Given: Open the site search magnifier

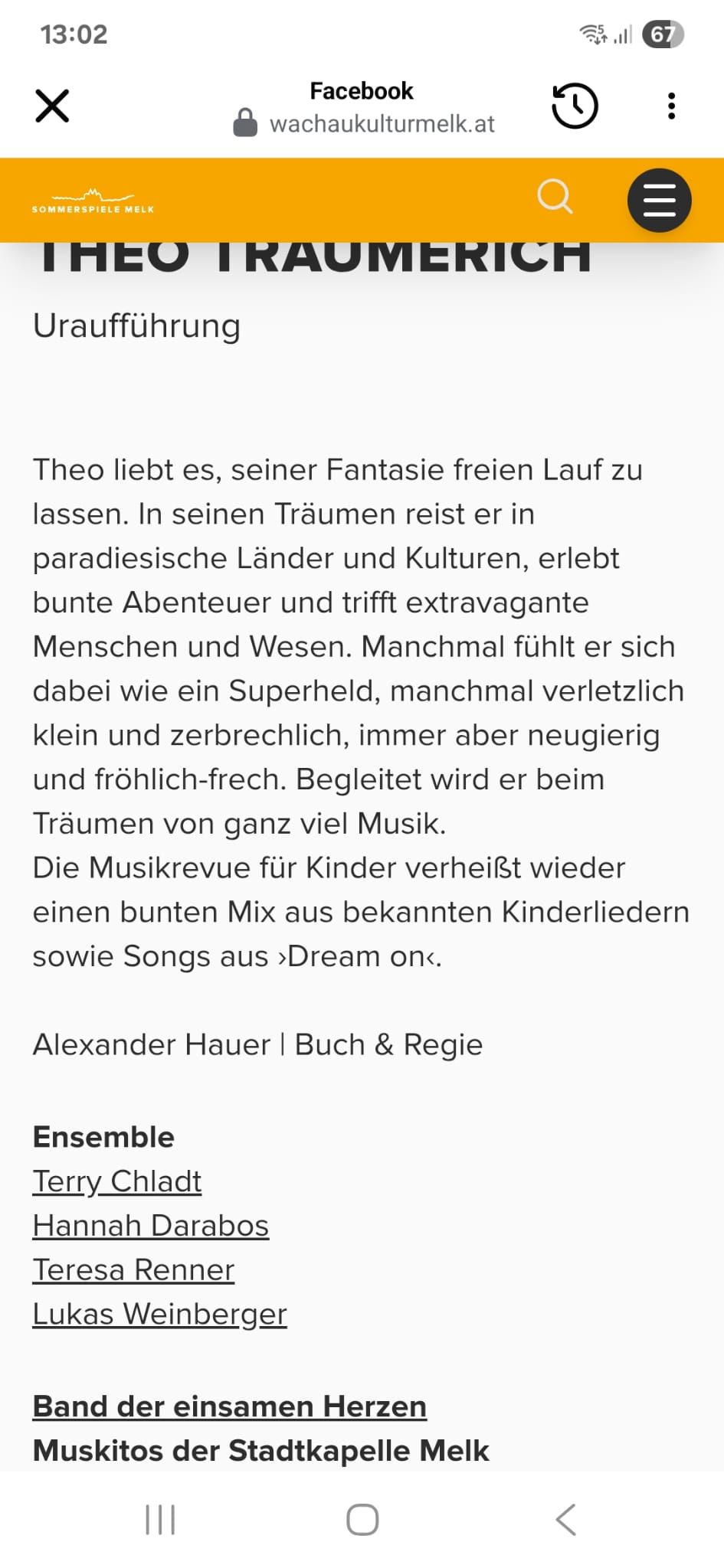Looking at the screenshot, I should point(555,197).
